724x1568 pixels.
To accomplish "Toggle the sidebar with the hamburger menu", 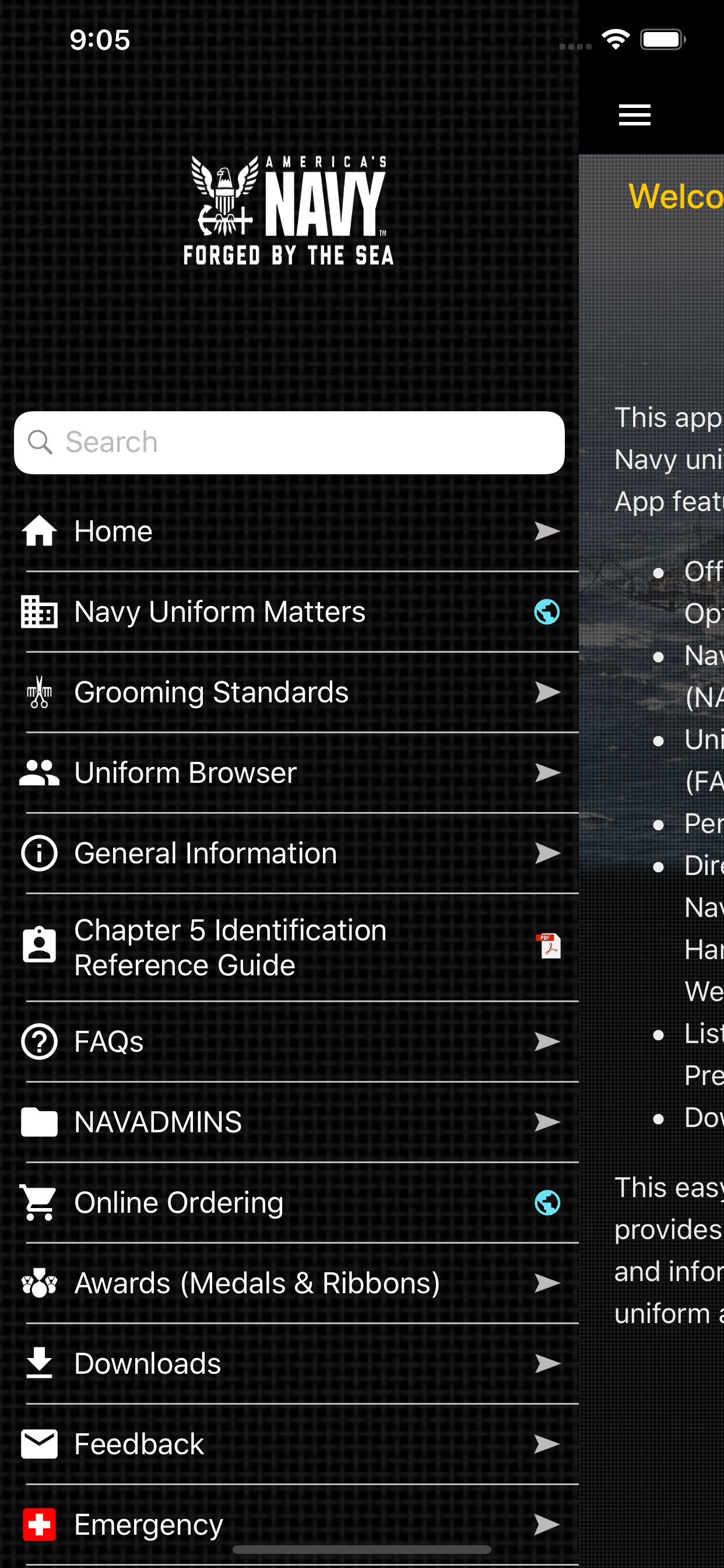I will pyautogui.click(x=634, y=114).
